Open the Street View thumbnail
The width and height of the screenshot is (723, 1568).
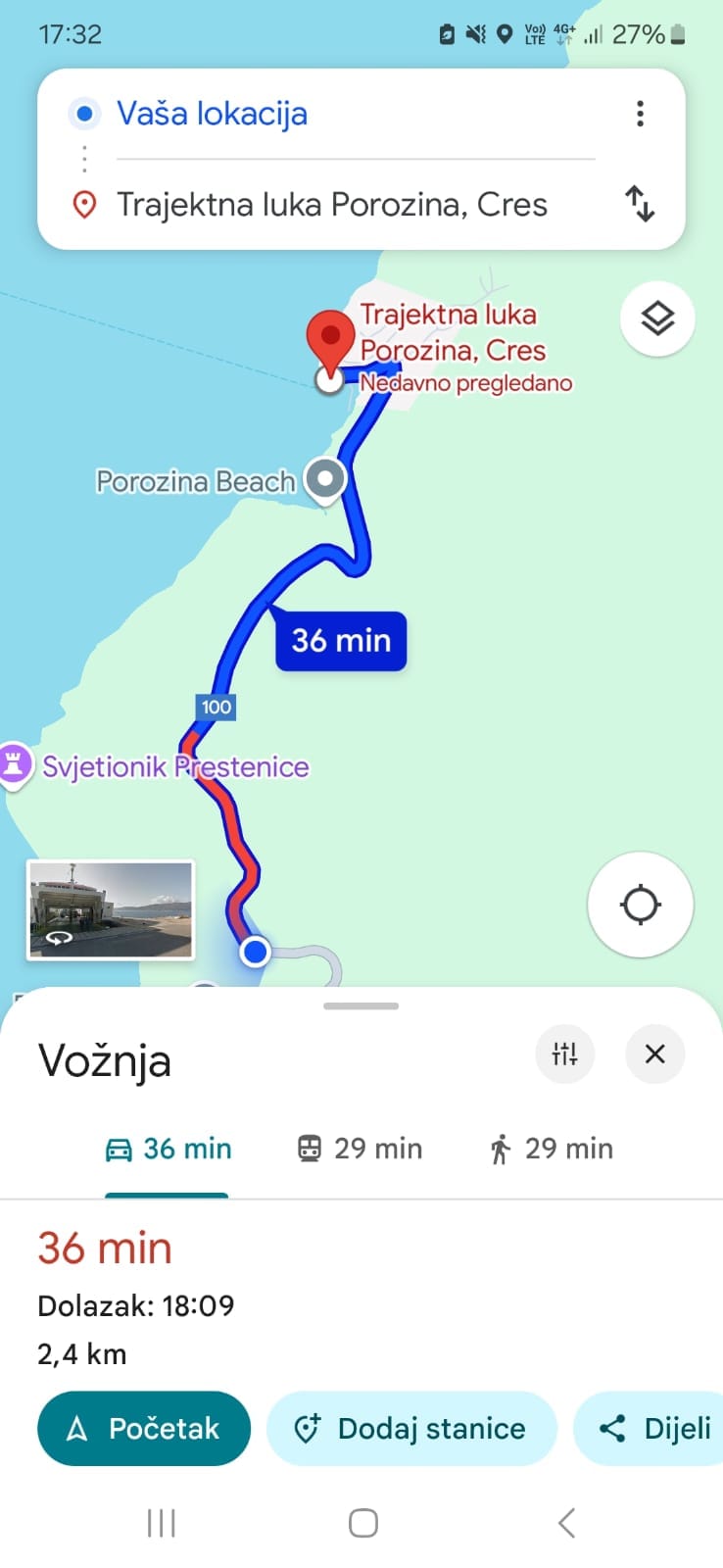pos(111,909)
